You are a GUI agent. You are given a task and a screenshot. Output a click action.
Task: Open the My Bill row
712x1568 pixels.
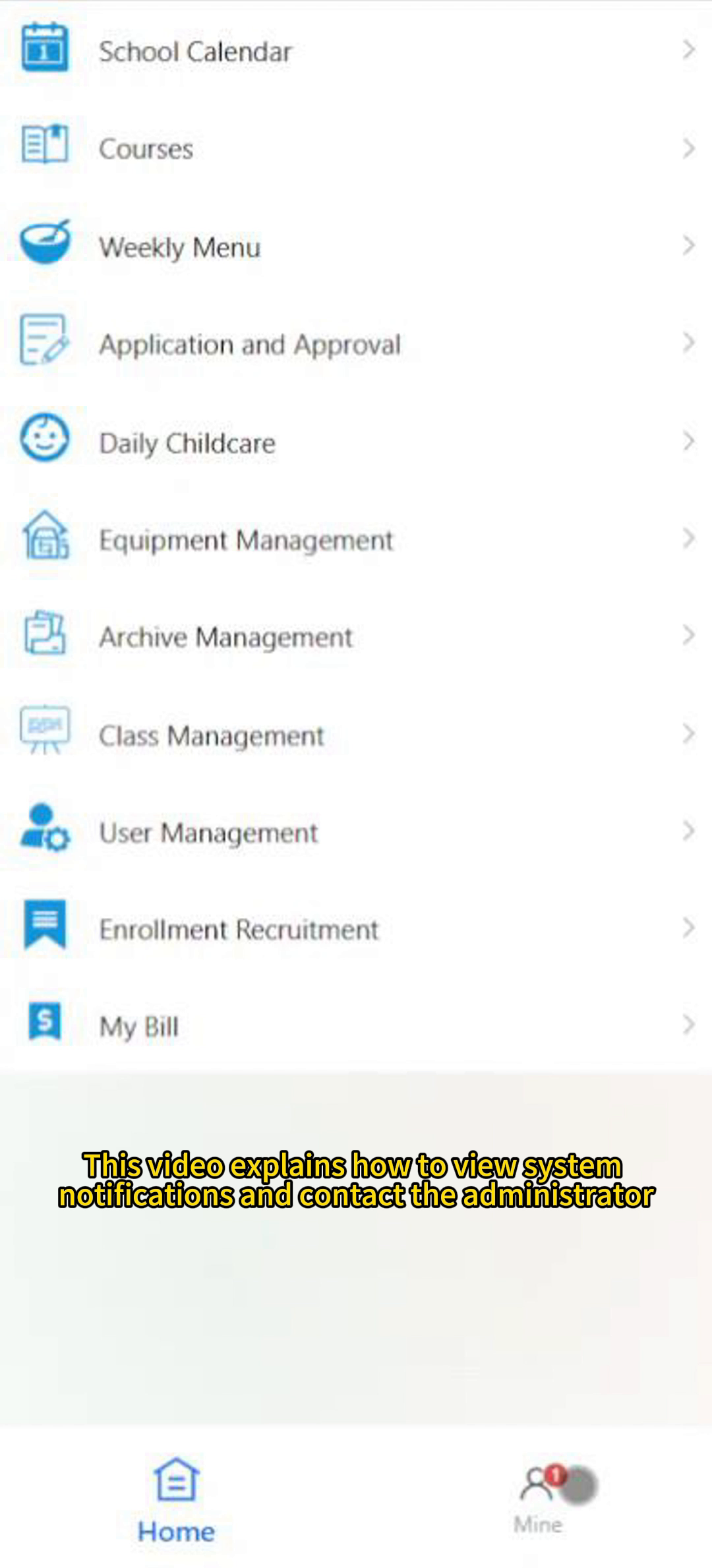point(138,1027)
